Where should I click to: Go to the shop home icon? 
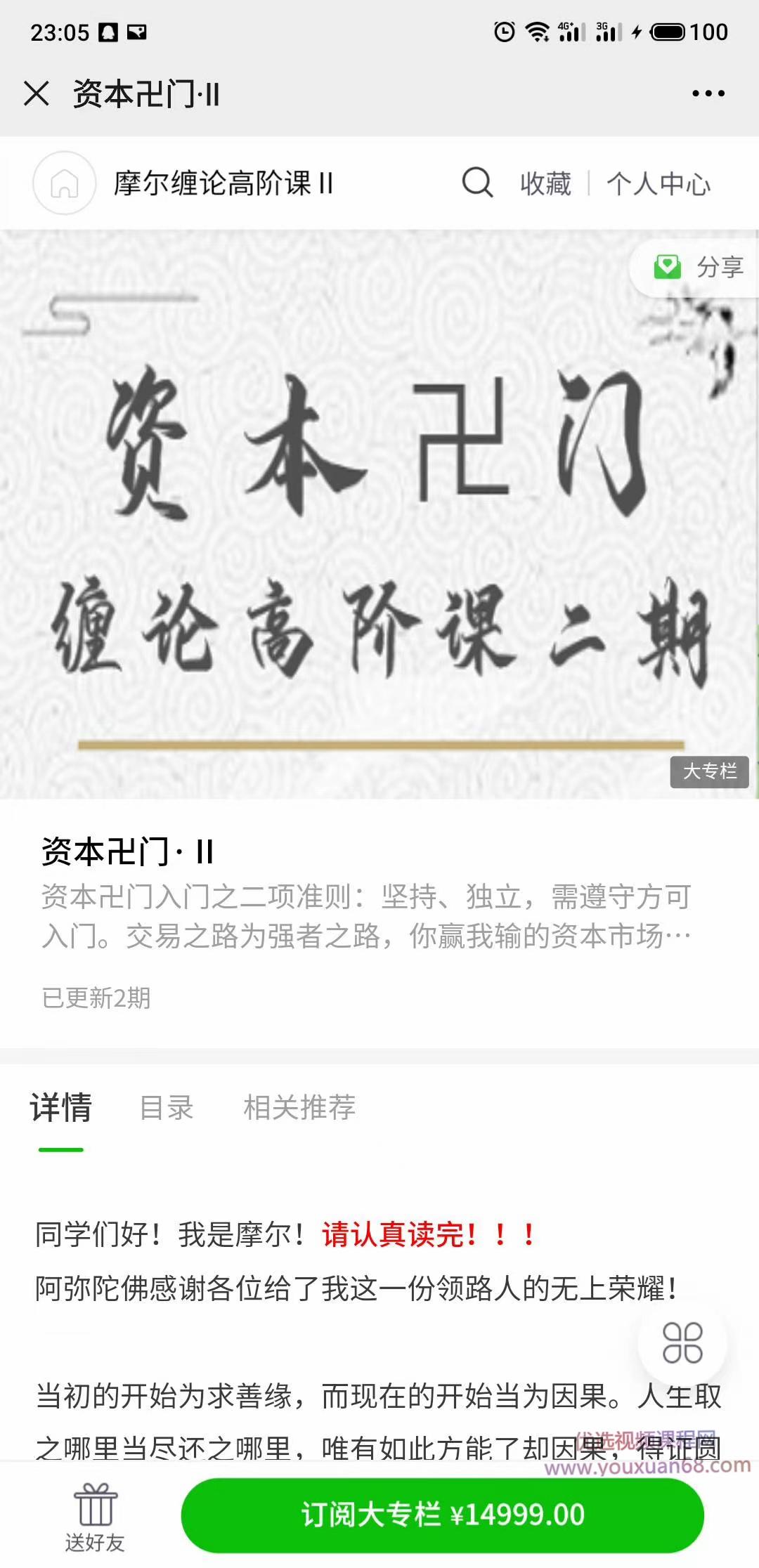(64, 183)
